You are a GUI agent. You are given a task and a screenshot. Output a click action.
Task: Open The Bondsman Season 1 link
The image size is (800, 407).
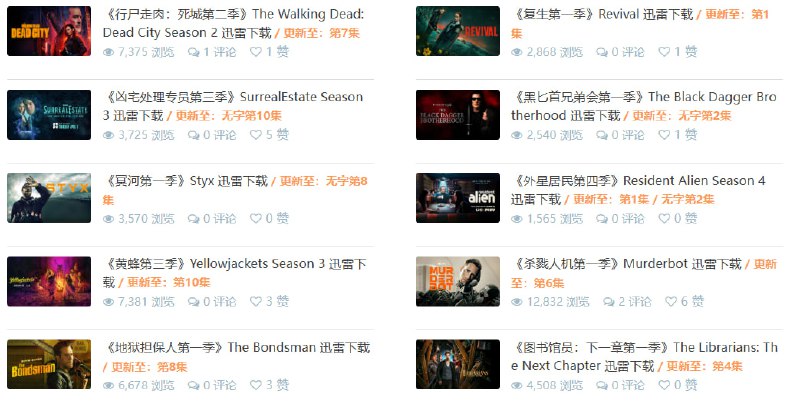234,347
